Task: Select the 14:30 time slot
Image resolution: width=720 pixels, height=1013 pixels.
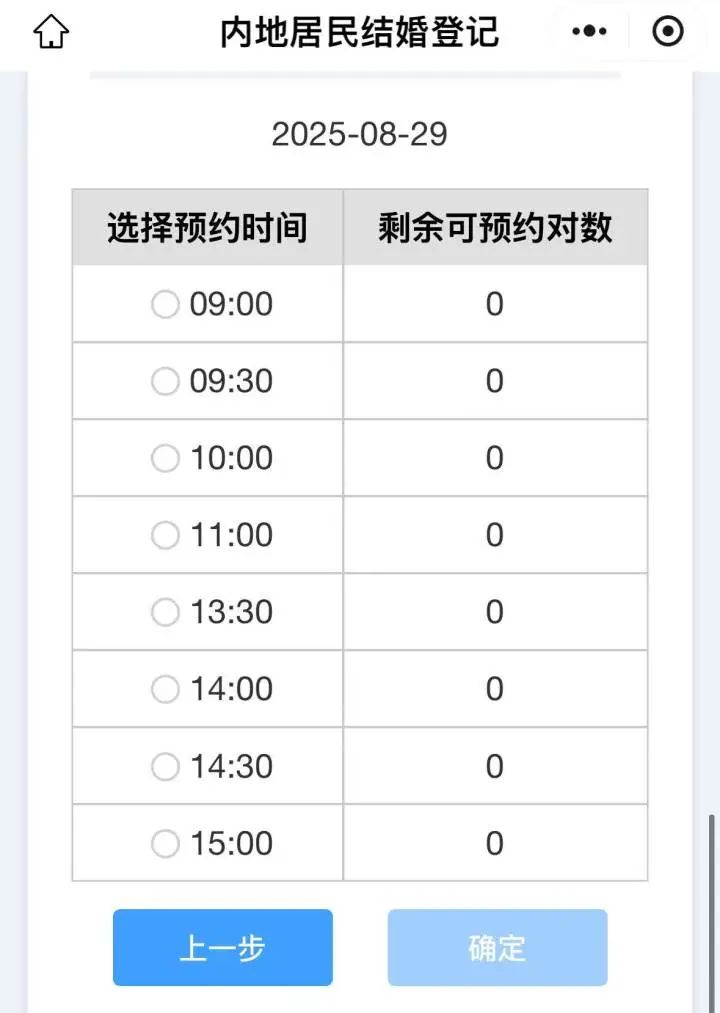Action: 165,766
